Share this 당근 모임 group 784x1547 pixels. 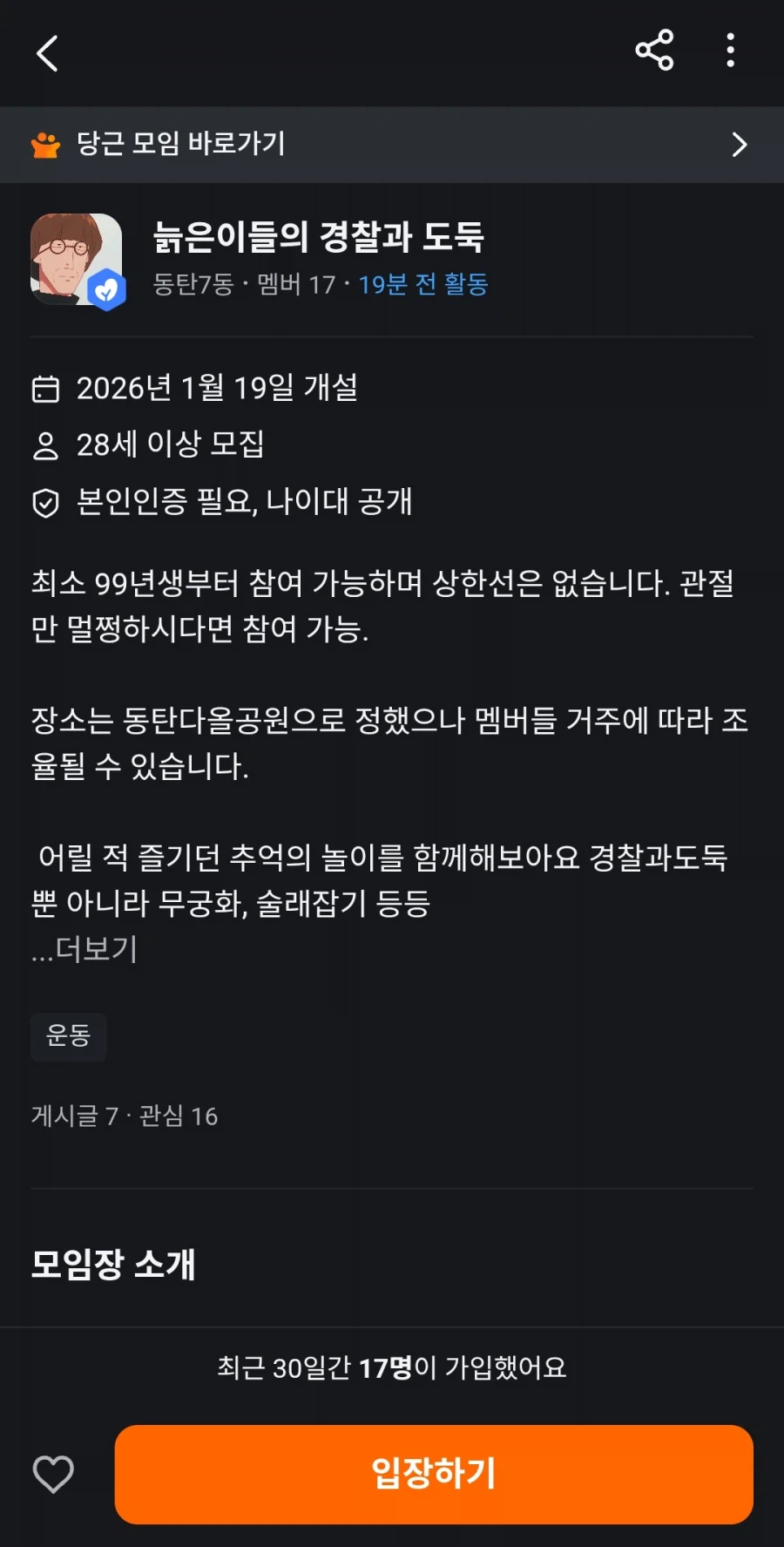[654, 51]
